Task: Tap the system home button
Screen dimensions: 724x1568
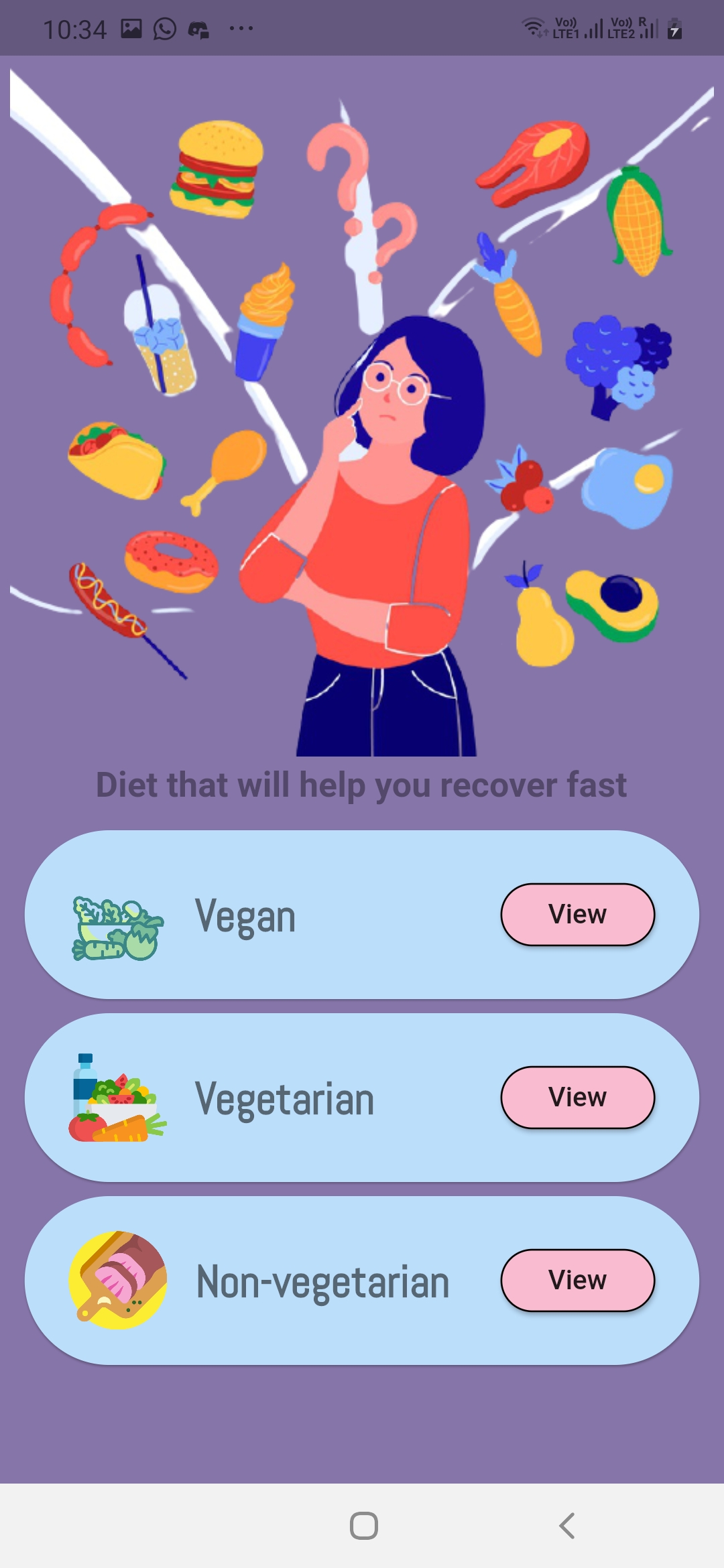Action: (x=363, y=1526)
